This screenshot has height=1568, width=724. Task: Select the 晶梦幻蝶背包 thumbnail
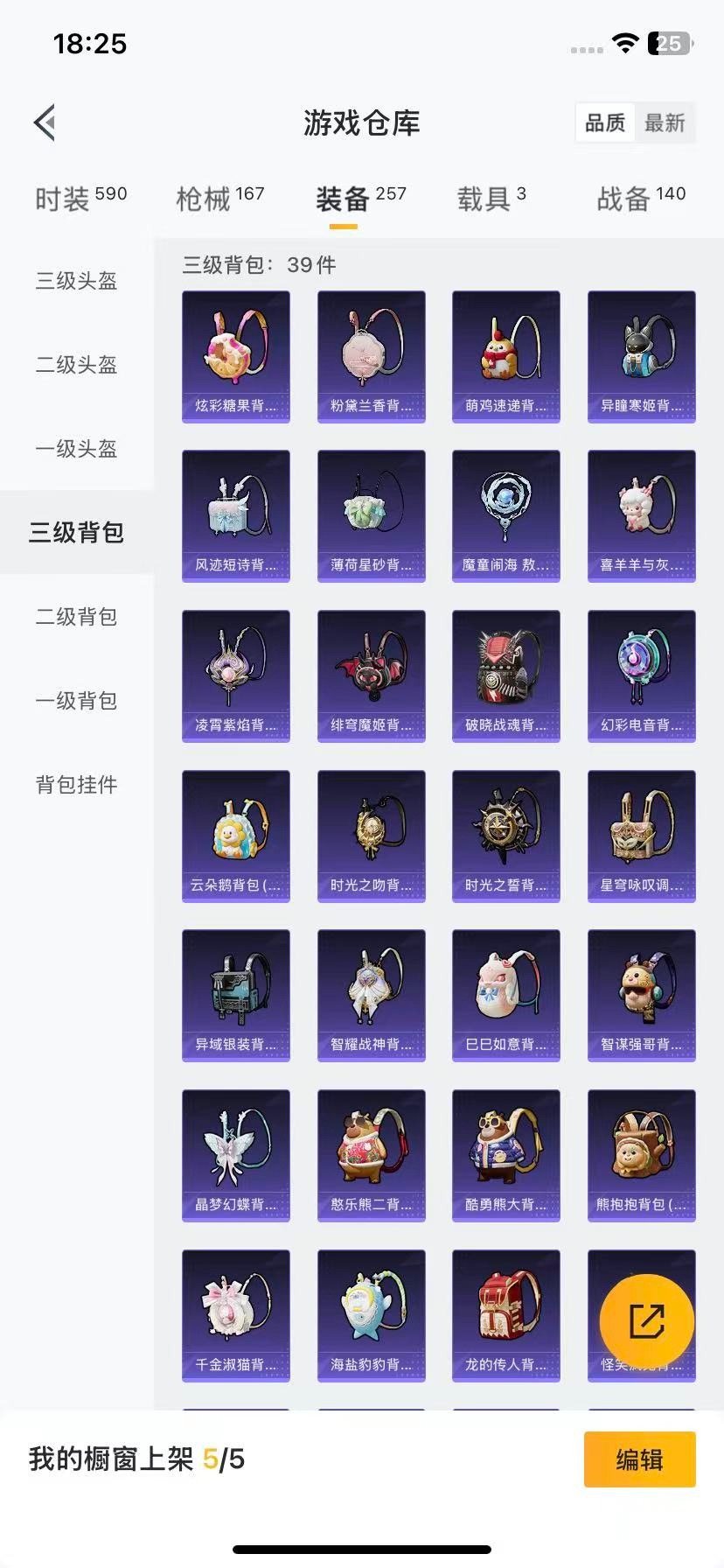click(235, 1155)
